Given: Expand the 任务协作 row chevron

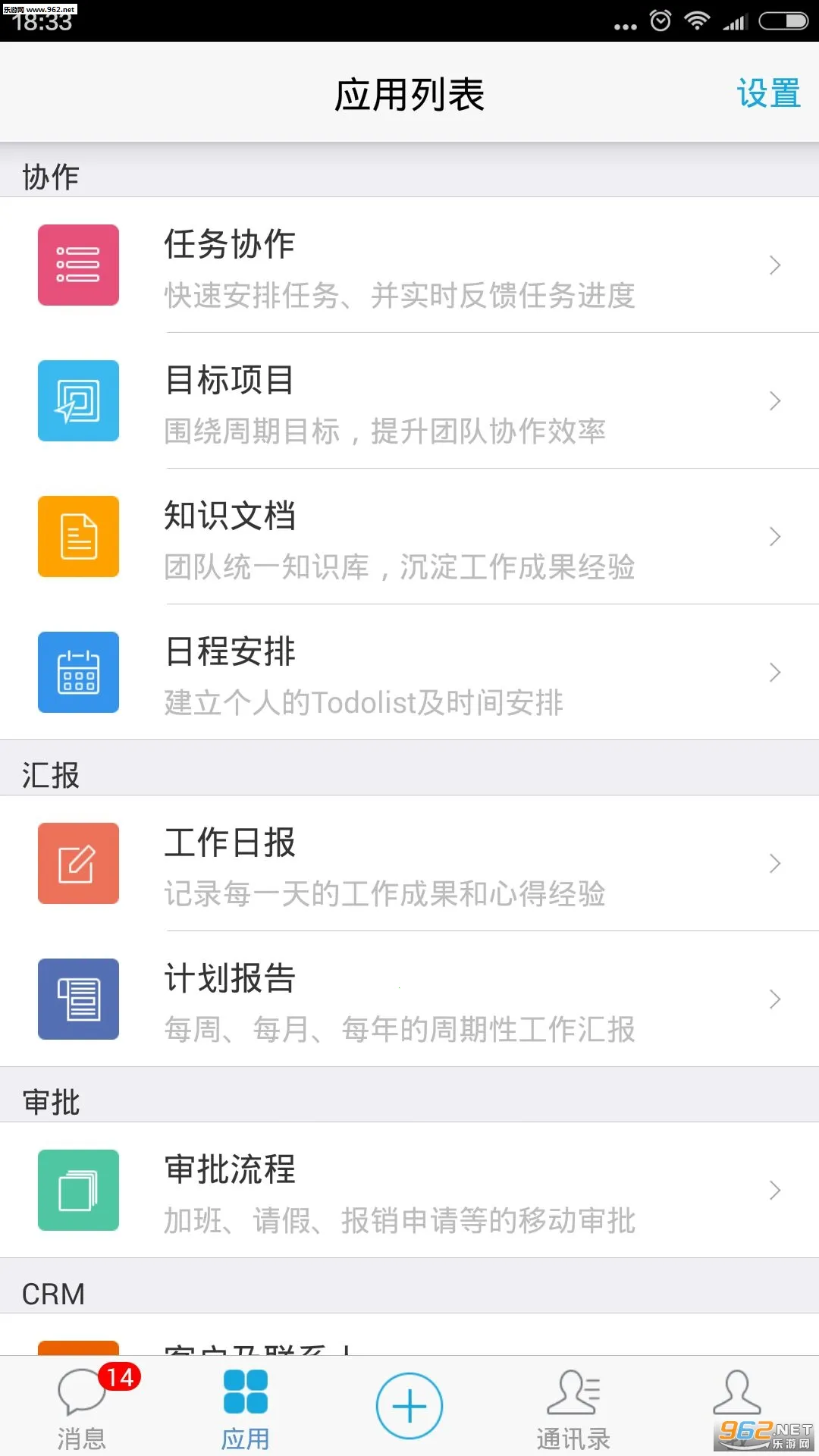Looking at the screenshot, I should 774,266.
